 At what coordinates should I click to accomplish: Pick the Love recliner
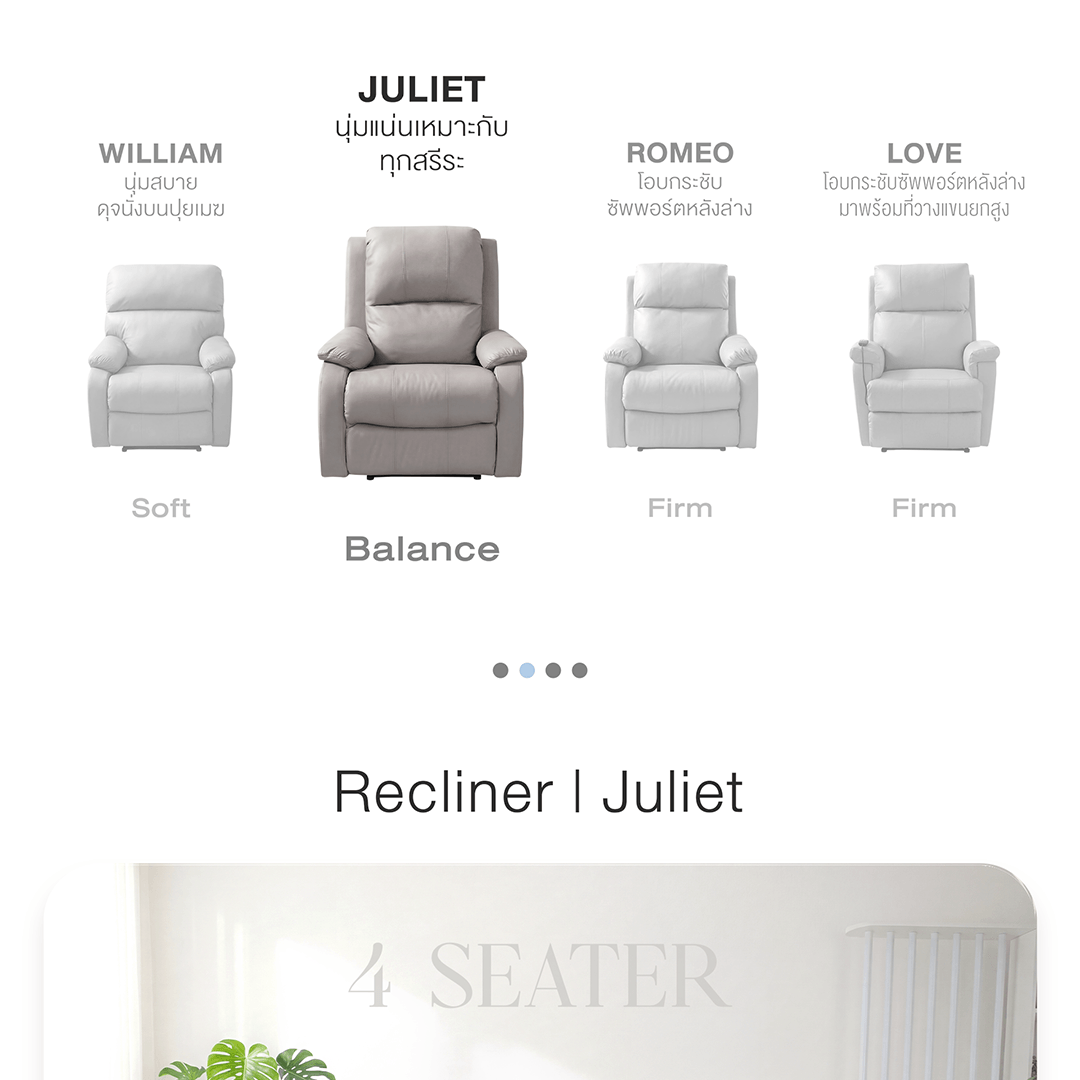pos(924,355)
